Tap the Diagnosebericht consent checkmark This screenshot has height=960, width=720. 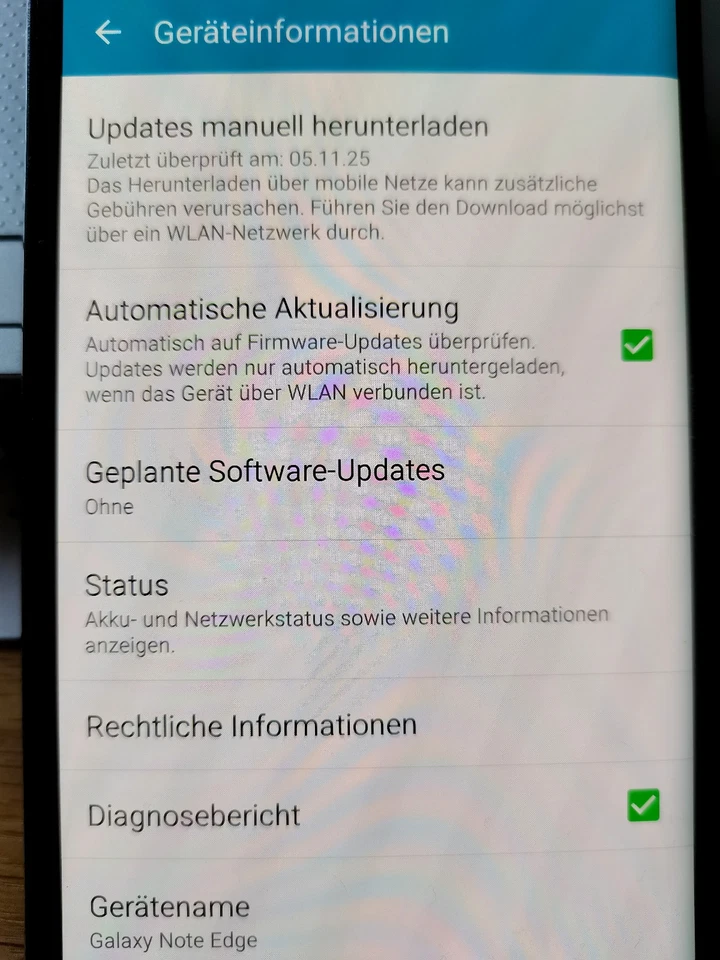tap(643, 805)
